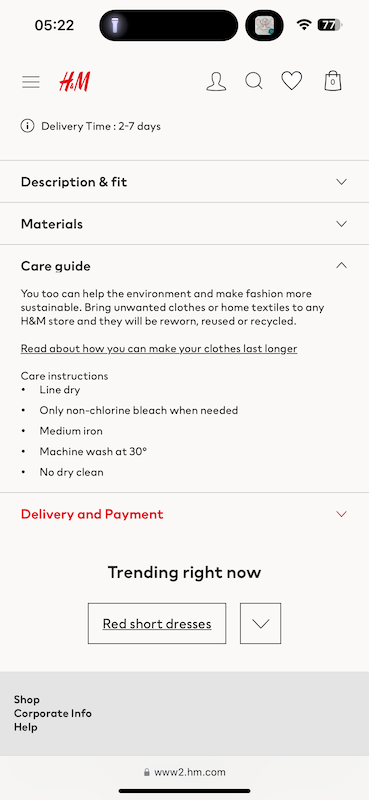Tap the H&M logo to go home
This screenshot has height=800, width=369.
[x=75, y=82]
